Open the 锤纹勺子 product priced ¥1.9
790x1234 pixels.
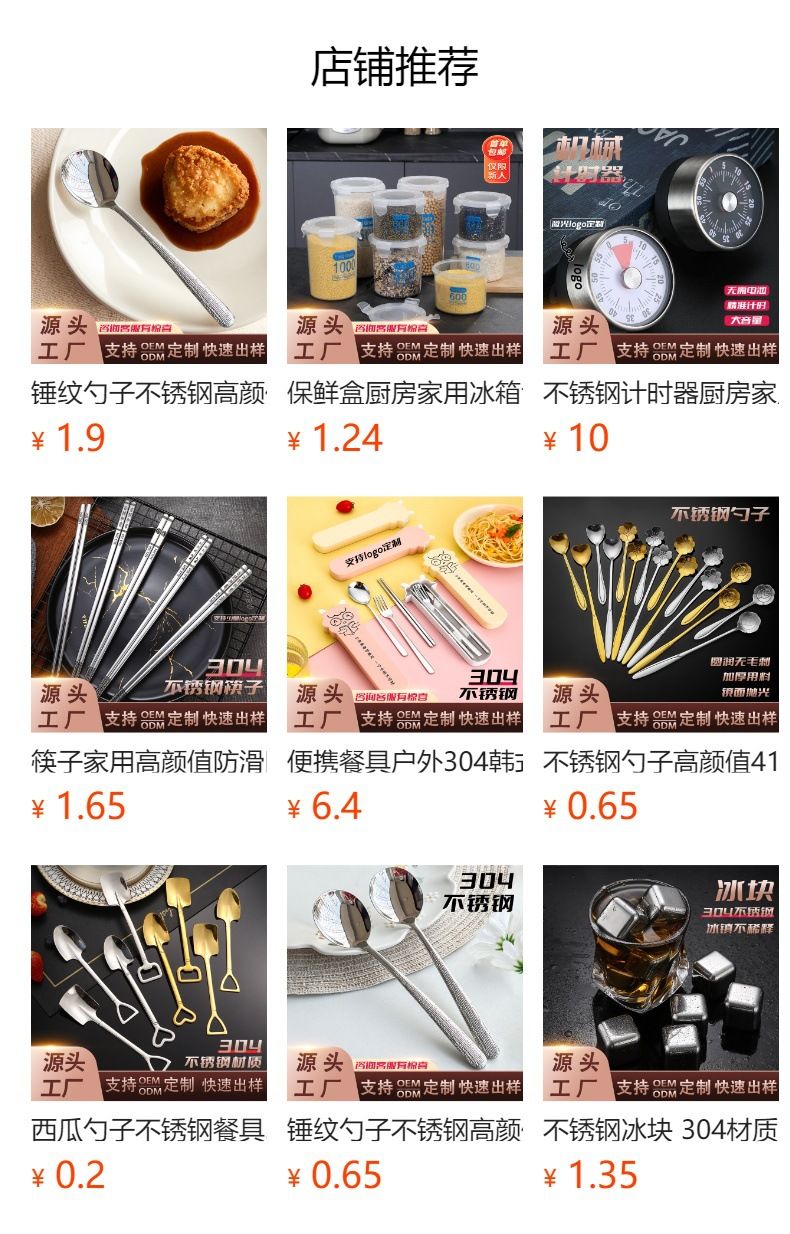149,246
